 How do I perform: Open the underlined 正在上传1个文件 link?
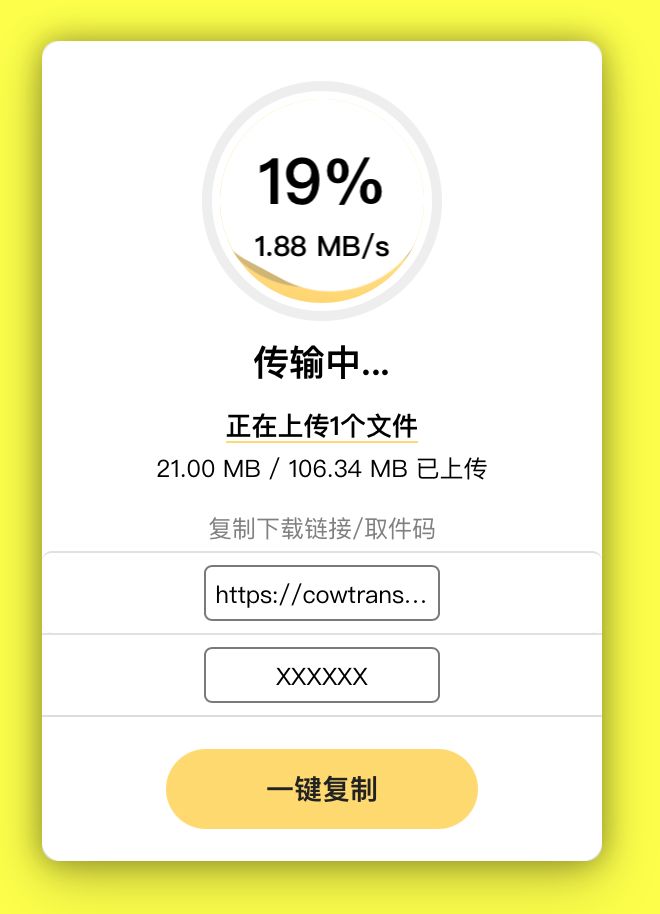[321, 427]
